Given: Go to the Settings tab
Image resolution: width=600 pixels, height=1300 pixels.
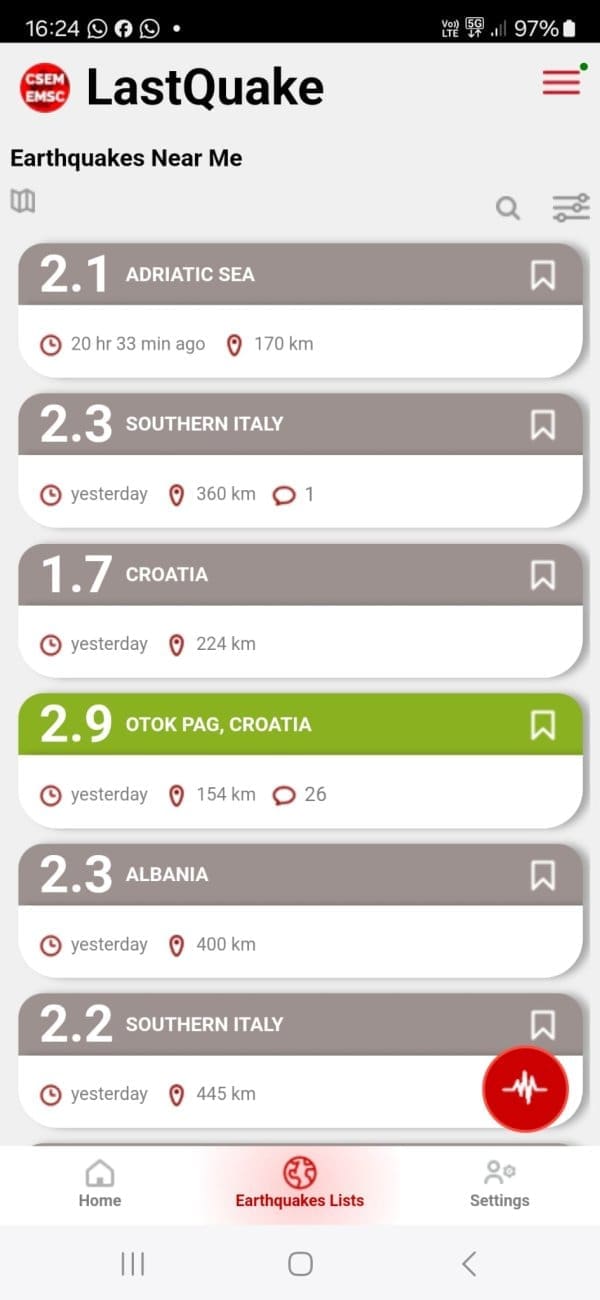Looking at the screenshot, I should tap(499, 1184).
